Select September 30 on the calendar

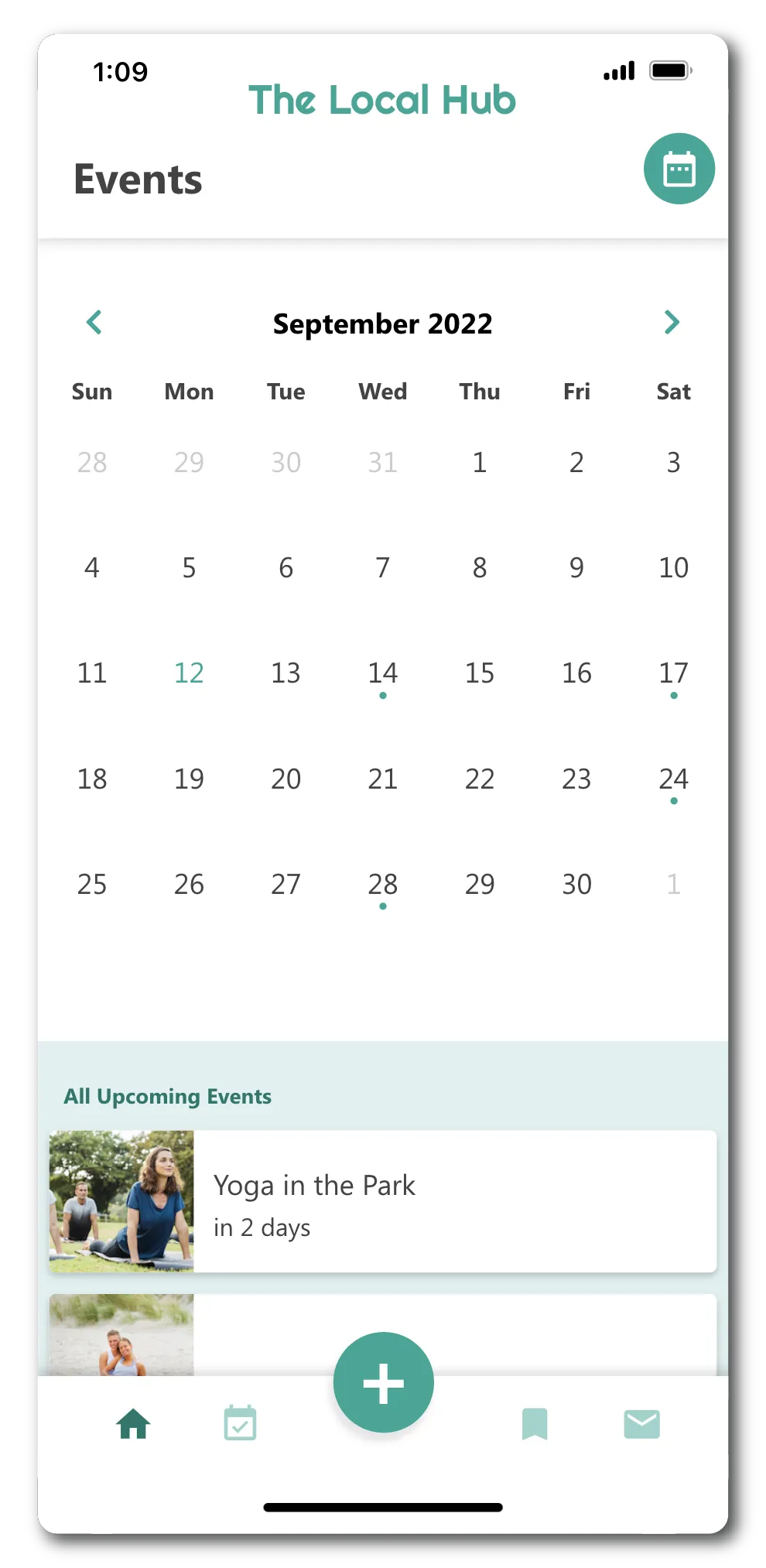coord(576,884)
